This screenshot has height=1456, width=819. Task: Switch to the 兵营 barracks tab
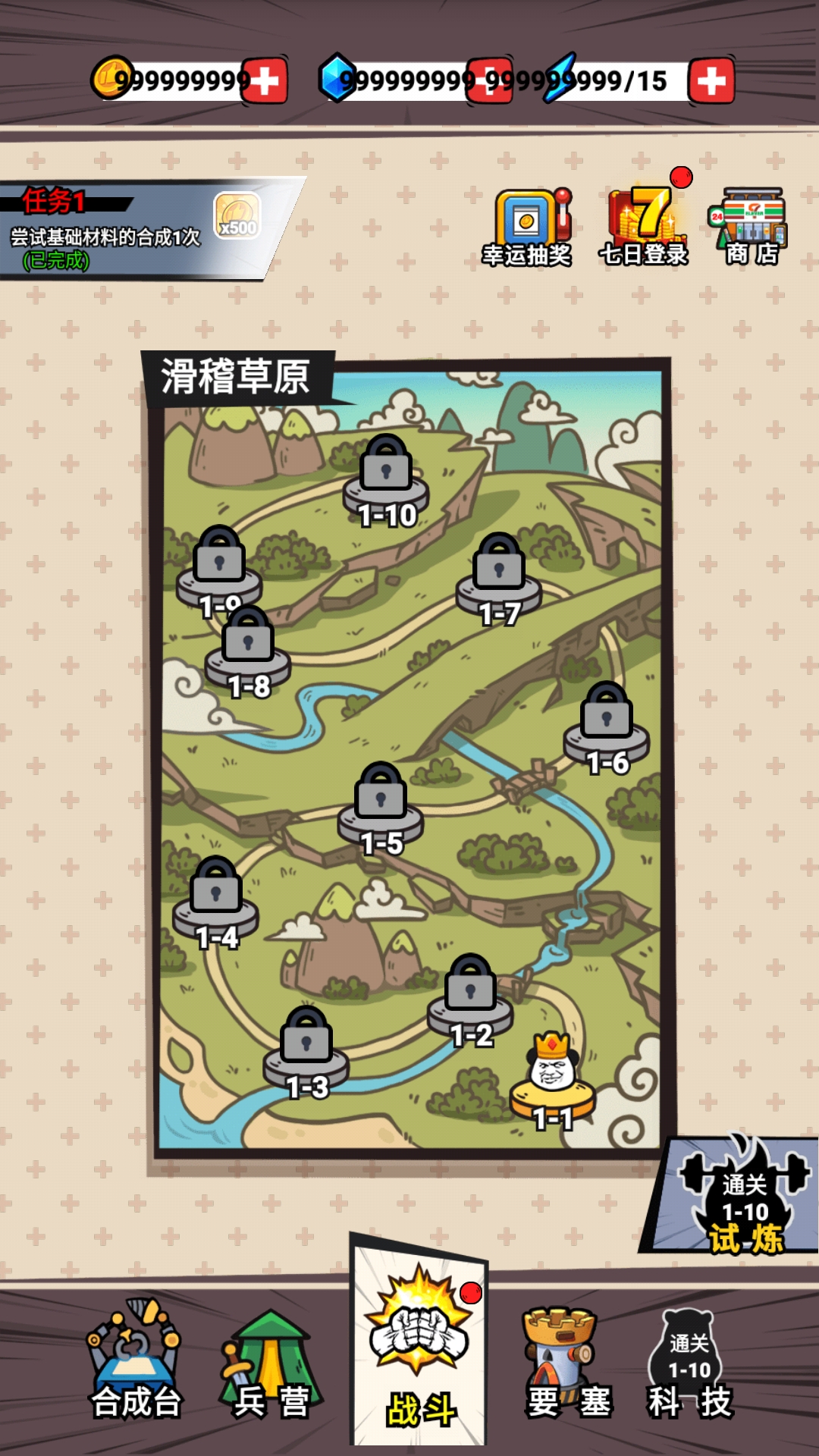(271, 1365)
